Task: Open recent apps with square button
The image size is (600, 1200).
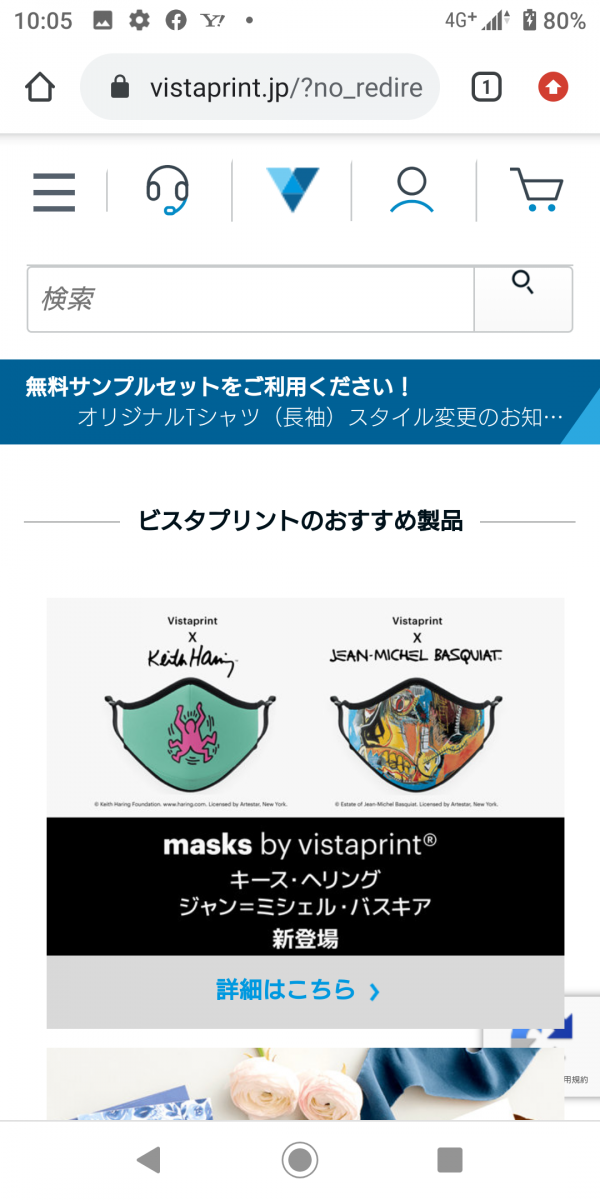Action: tap(450, 1160)
